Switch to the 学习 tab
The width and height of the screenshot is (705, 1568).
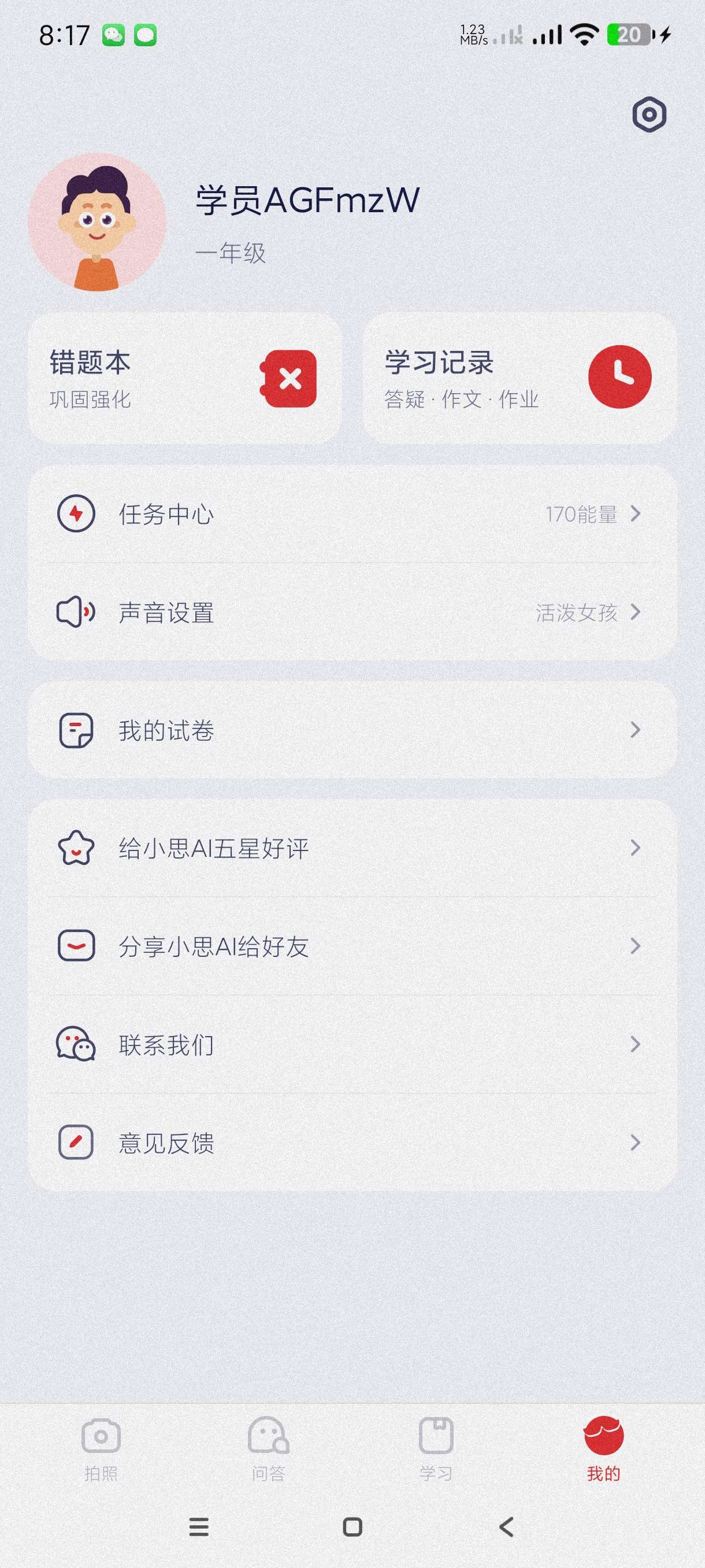tap(436, 1449)
